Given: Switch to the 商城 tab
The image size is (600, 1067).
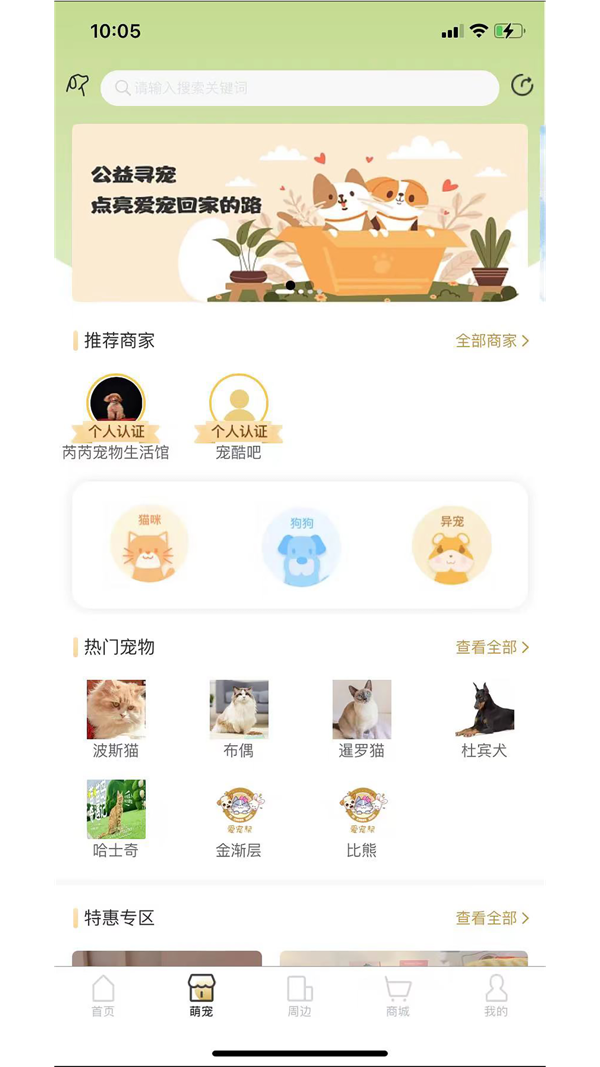Looking at the screenshot, I should click(x=398, y=996).
